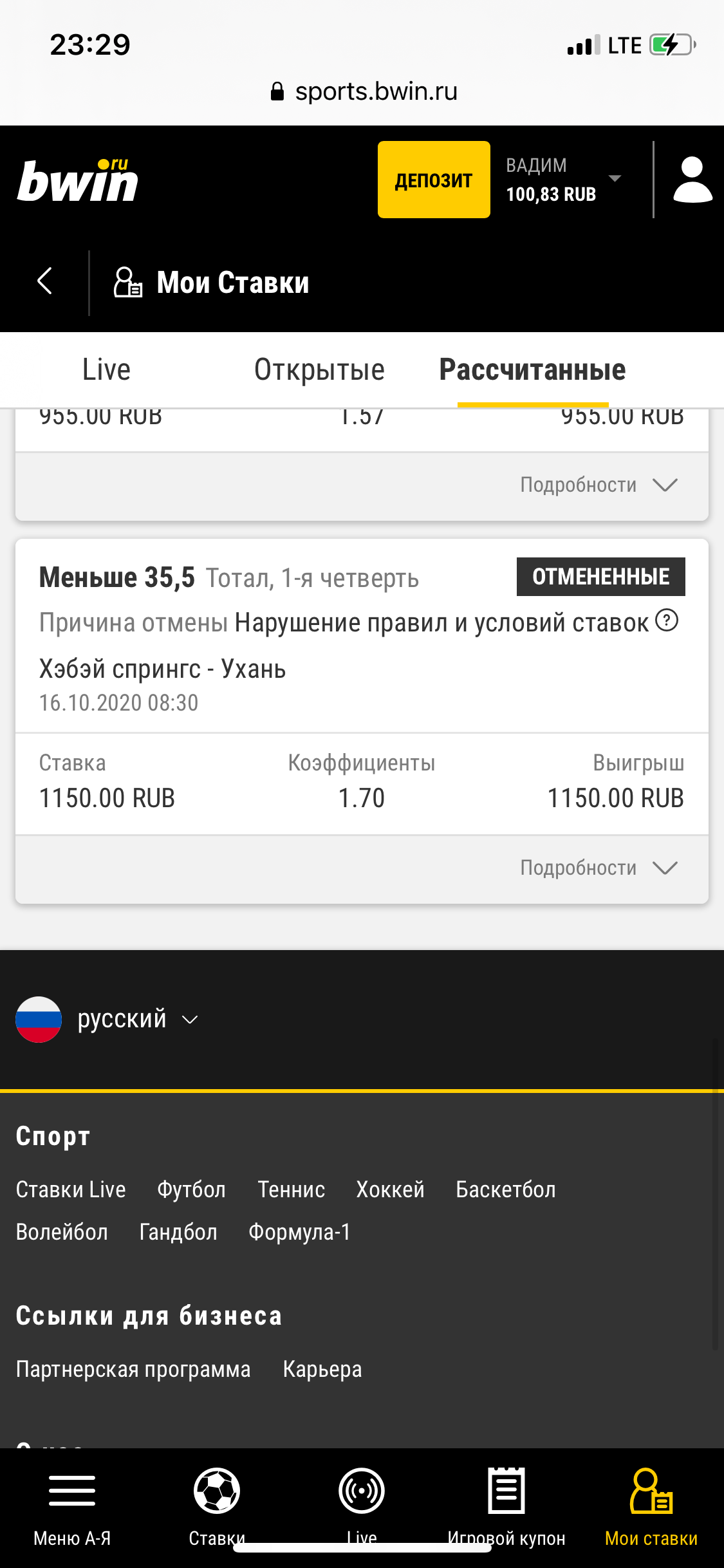The width and height of the screenshot is (724, 1568).
Task: Tap the yellow ДЕПОЗИТ button
Action: 434,180
